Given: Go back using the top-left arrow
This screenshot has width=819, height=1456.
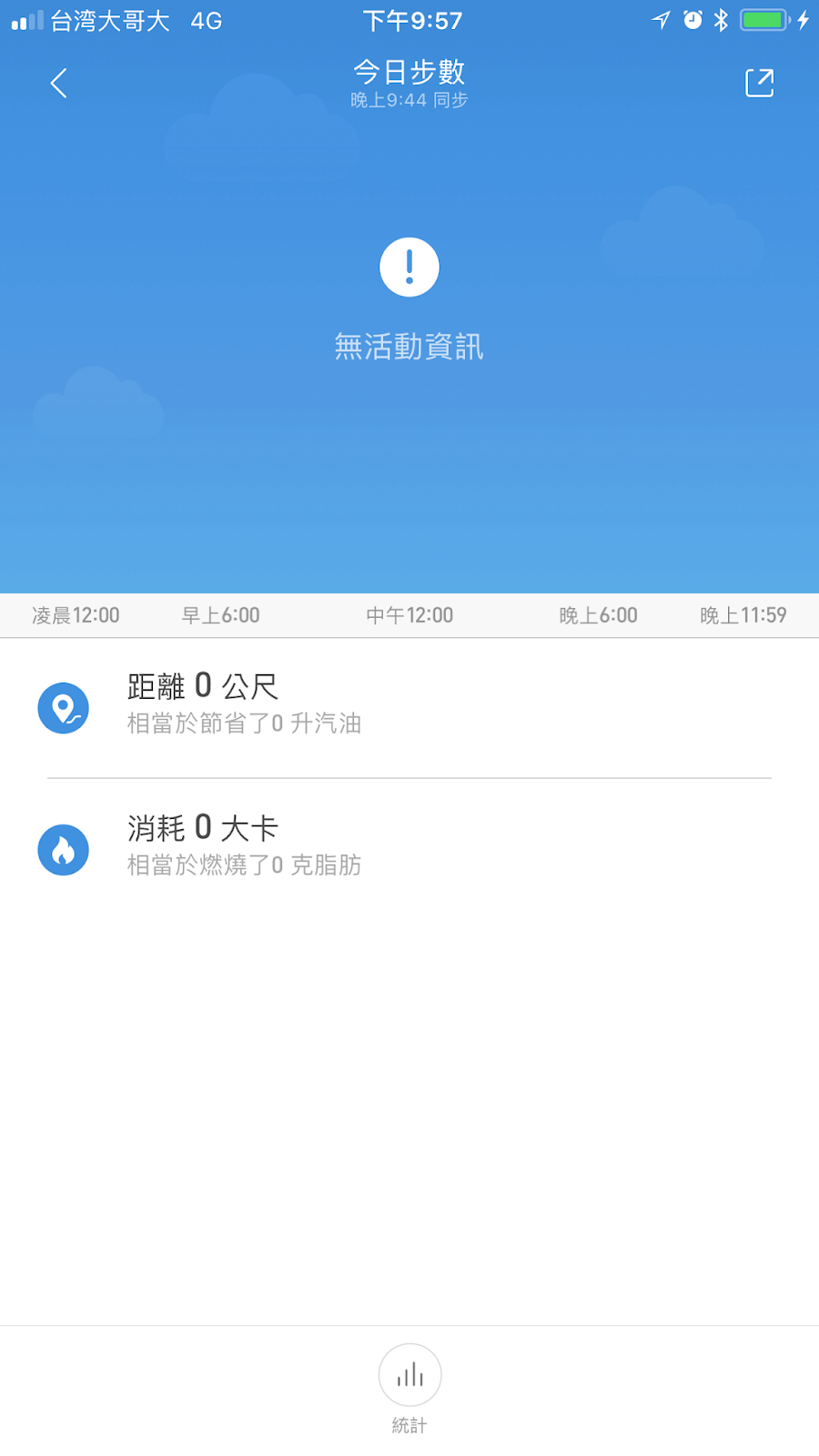Looking at the screenshot, I should pyautogui.click(x=59, y=84).
